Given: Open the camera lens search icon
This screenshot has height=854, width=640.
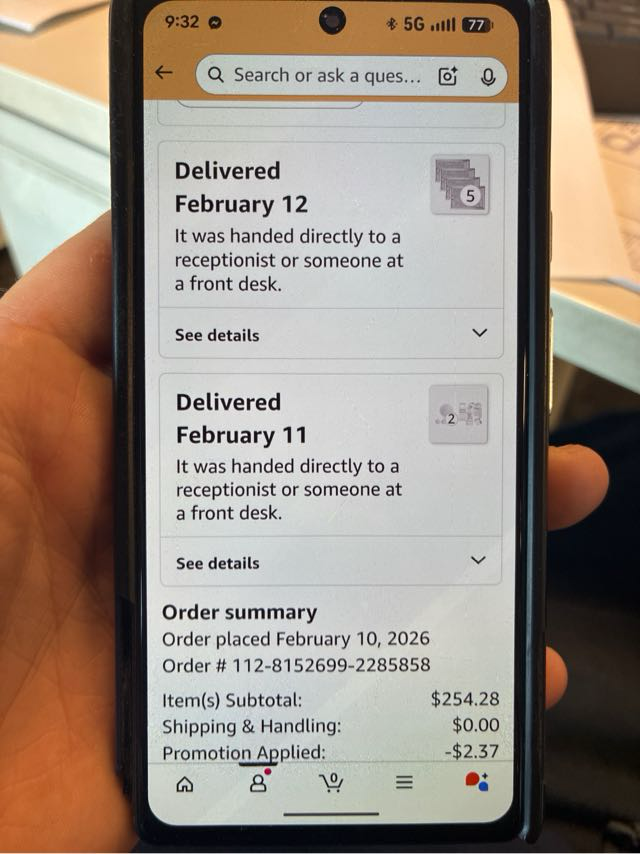Looking at the screenshot, I should pyautogui.click(x=448, y=76).
